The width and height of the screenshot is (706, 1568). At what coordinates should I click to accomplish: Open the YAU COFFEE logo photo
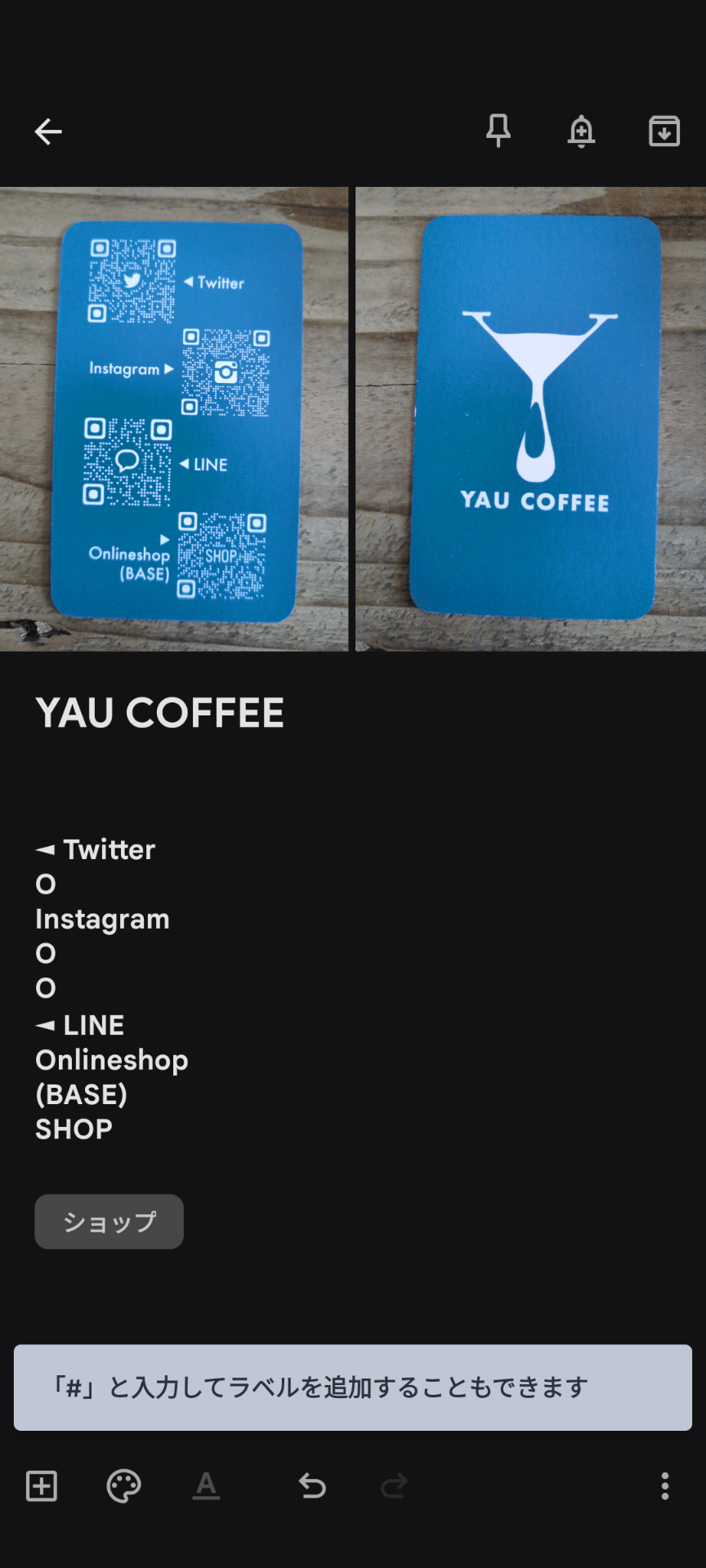click(x=531, y=419)
